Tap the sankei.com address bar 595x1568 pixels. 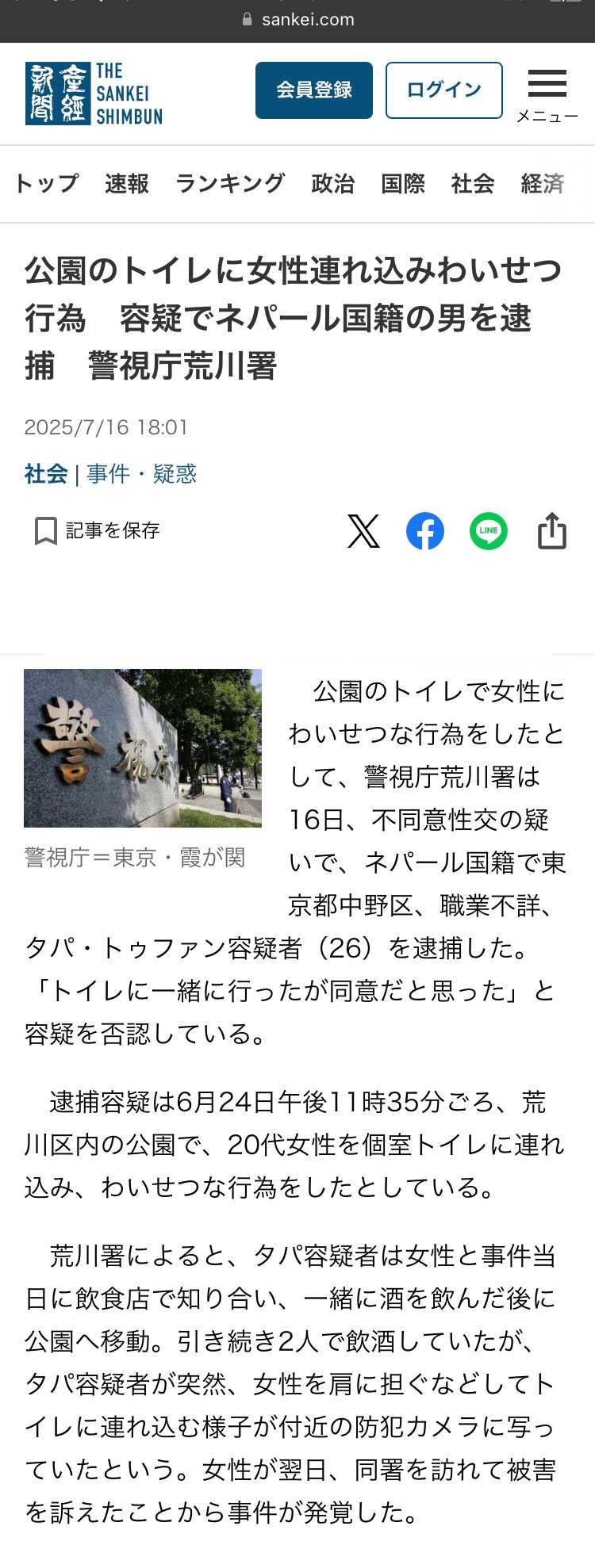(297, 20)
